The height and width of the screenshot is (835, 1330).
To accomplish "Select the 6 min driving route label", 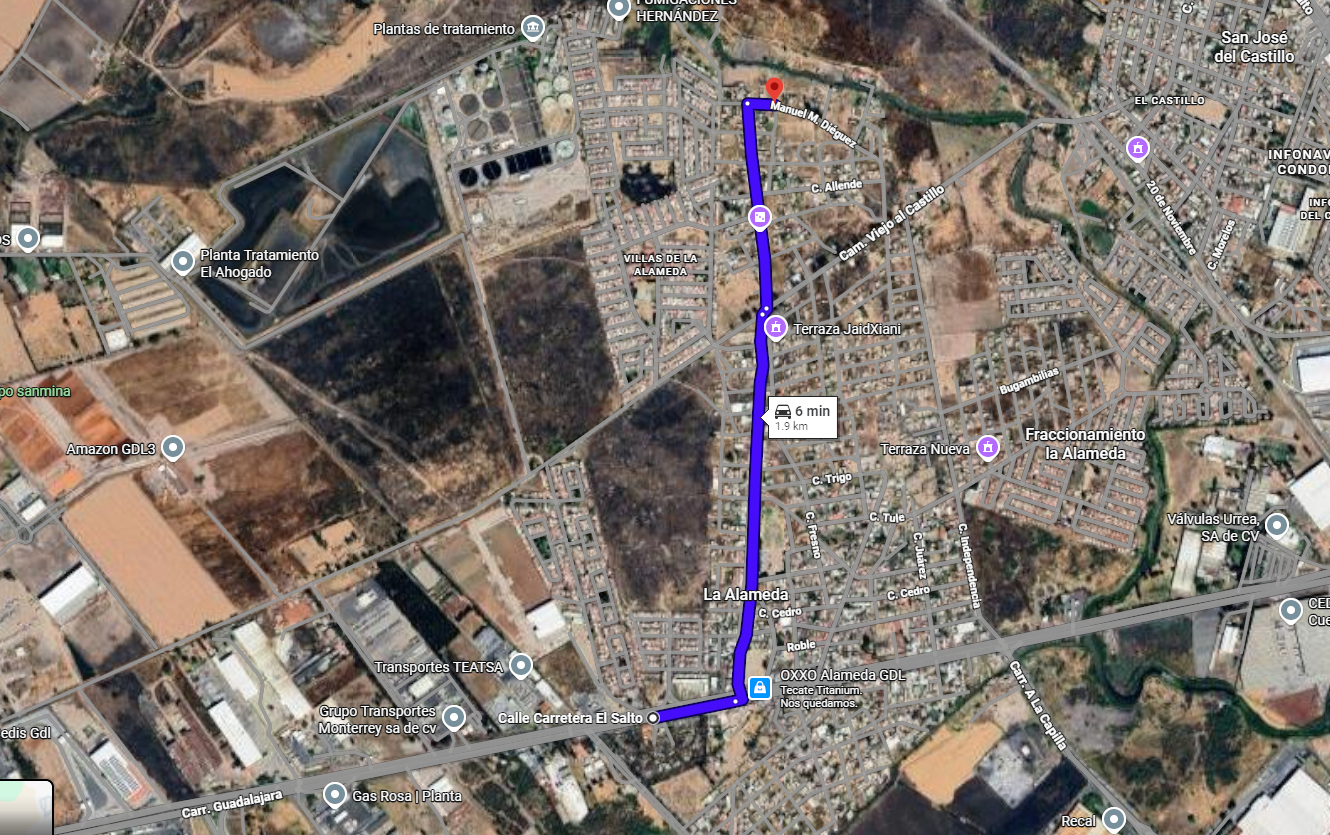I will pyautogui.click(x=802, y=417).
